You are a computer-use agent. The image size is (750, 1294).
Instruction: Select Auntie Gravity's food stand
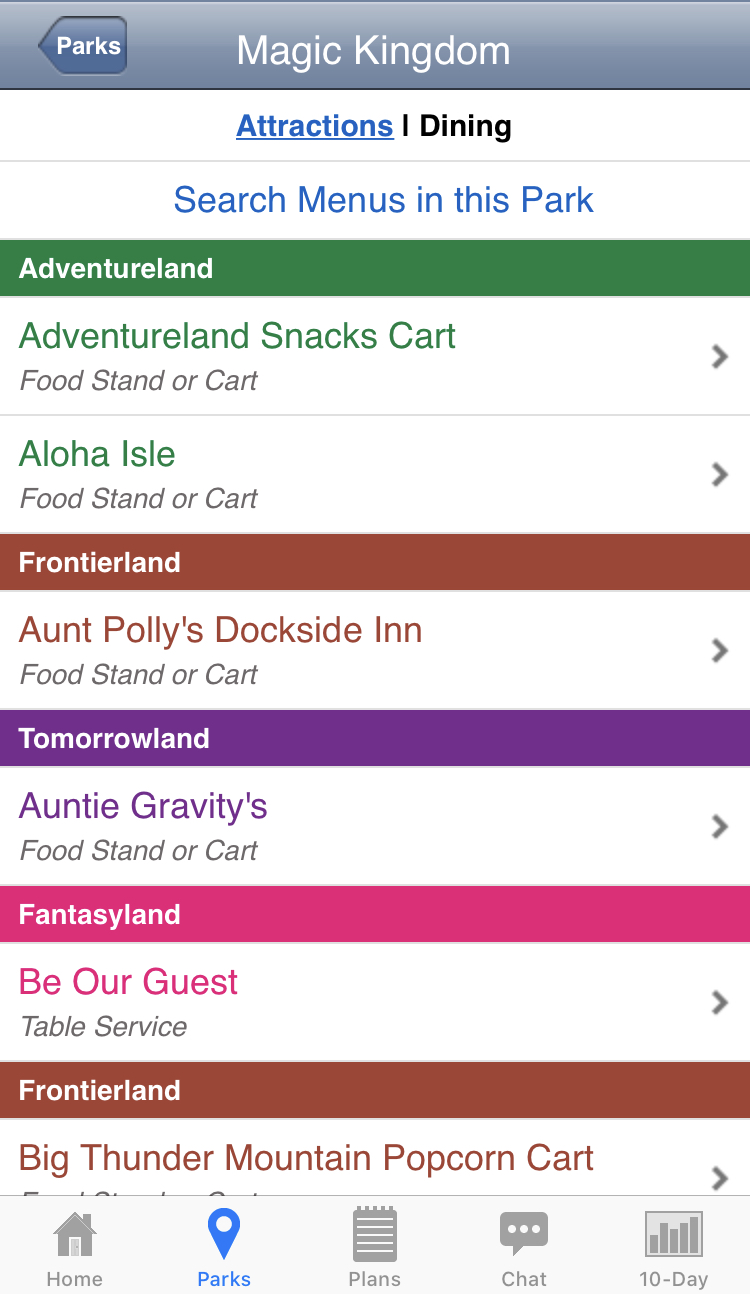pyautogui.click(x=374, y=826)
